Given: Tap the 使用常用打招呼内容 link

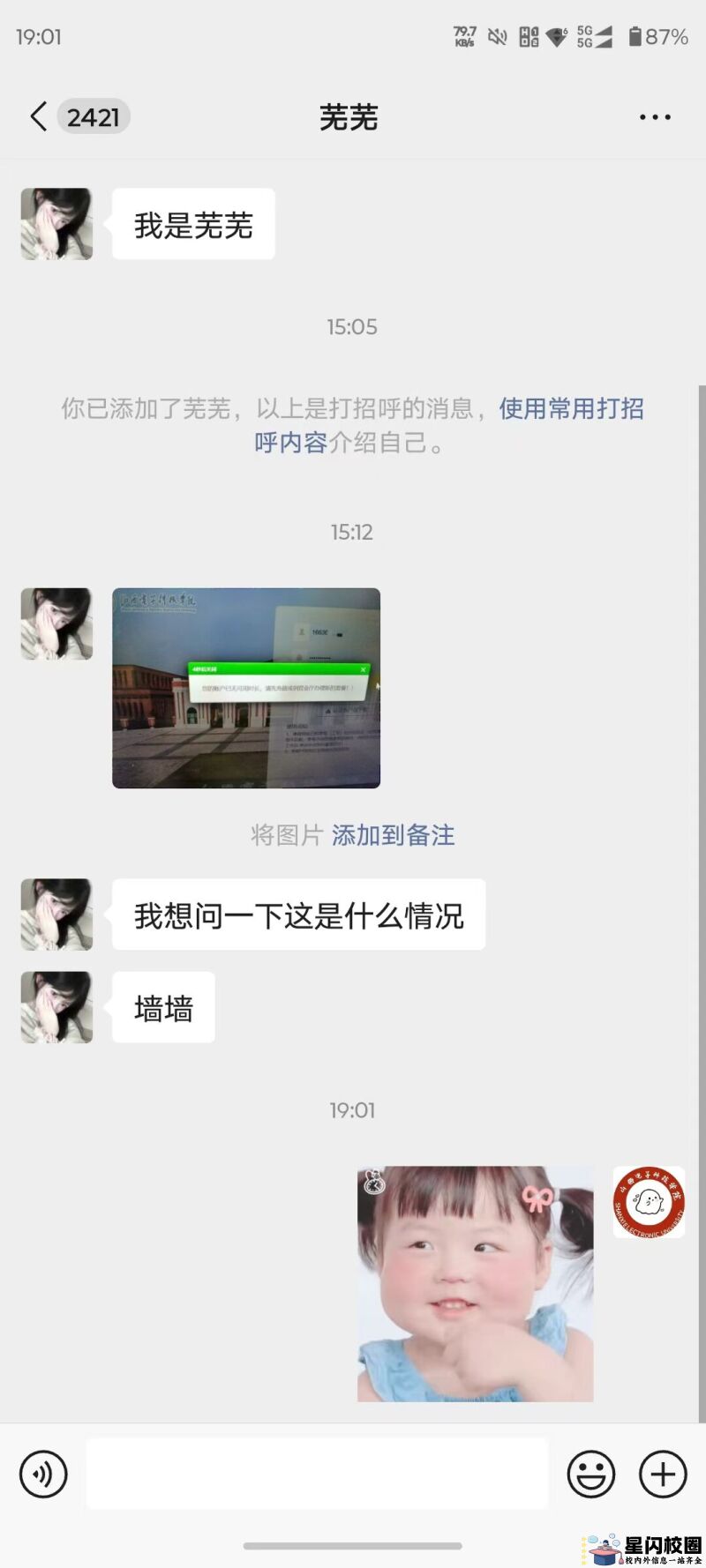Looking at the screenshot, I should click(x=571, y=408).
